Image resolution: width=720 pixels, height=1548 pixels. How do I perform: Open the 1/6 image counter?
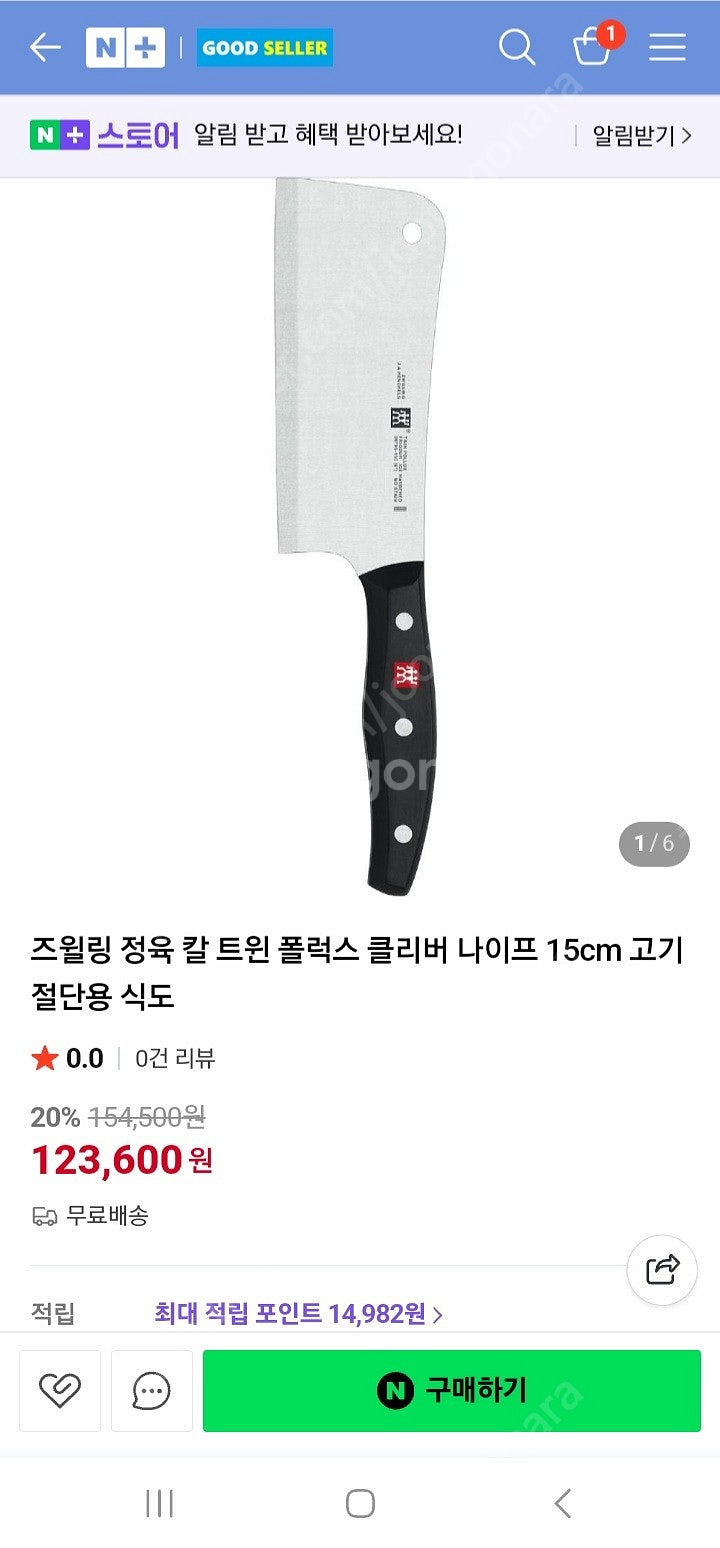coord(654,841)
